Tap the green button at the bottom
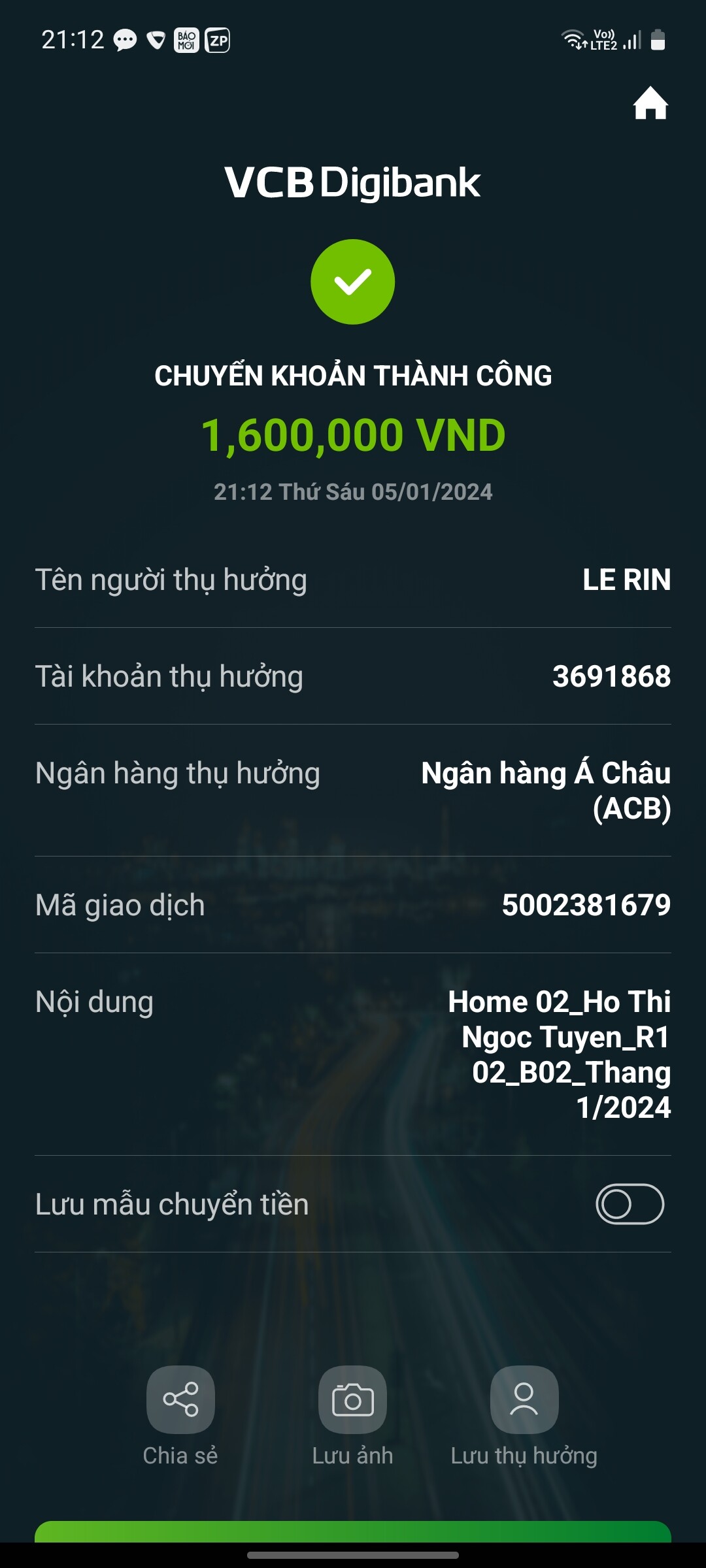 click(x=353, y=1532)
